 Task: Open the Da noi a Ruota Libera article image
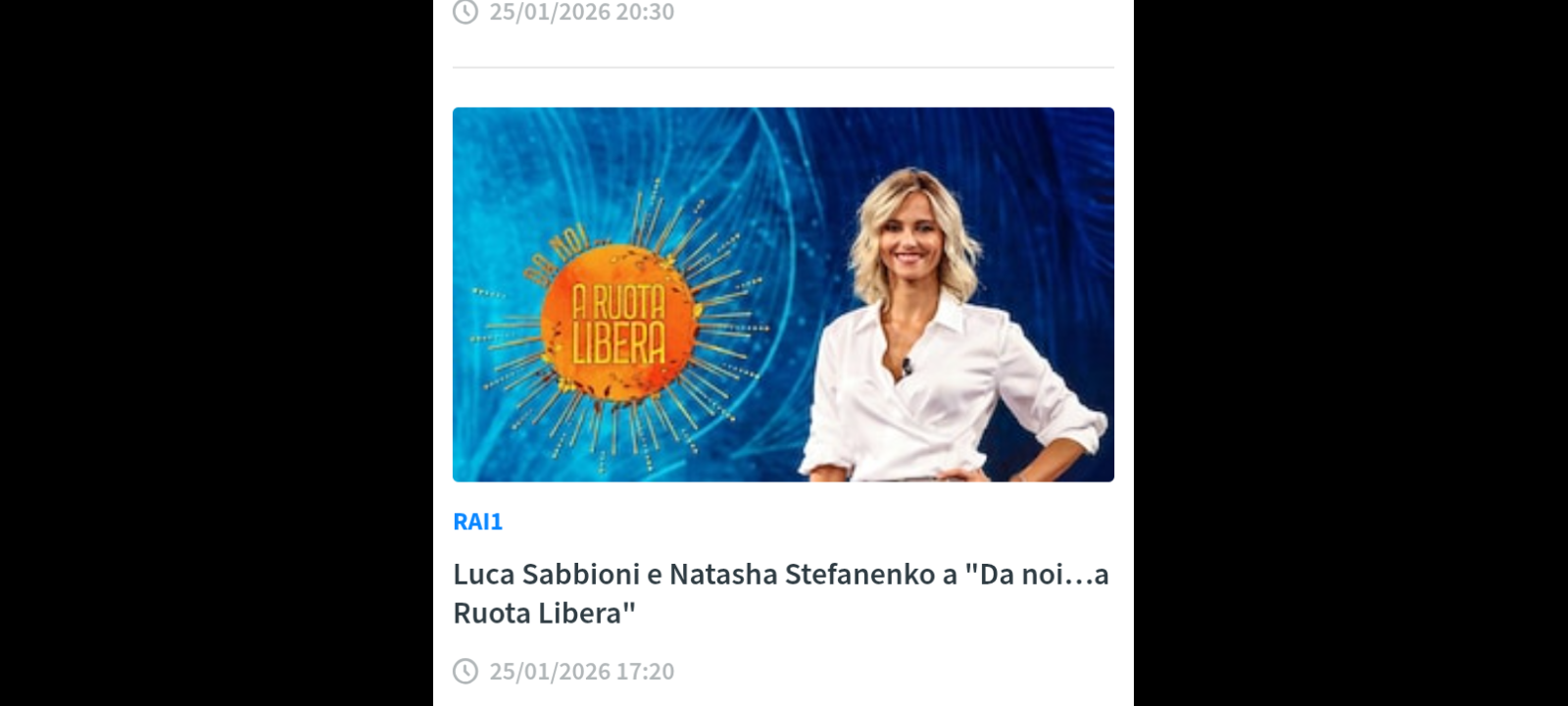782,294
